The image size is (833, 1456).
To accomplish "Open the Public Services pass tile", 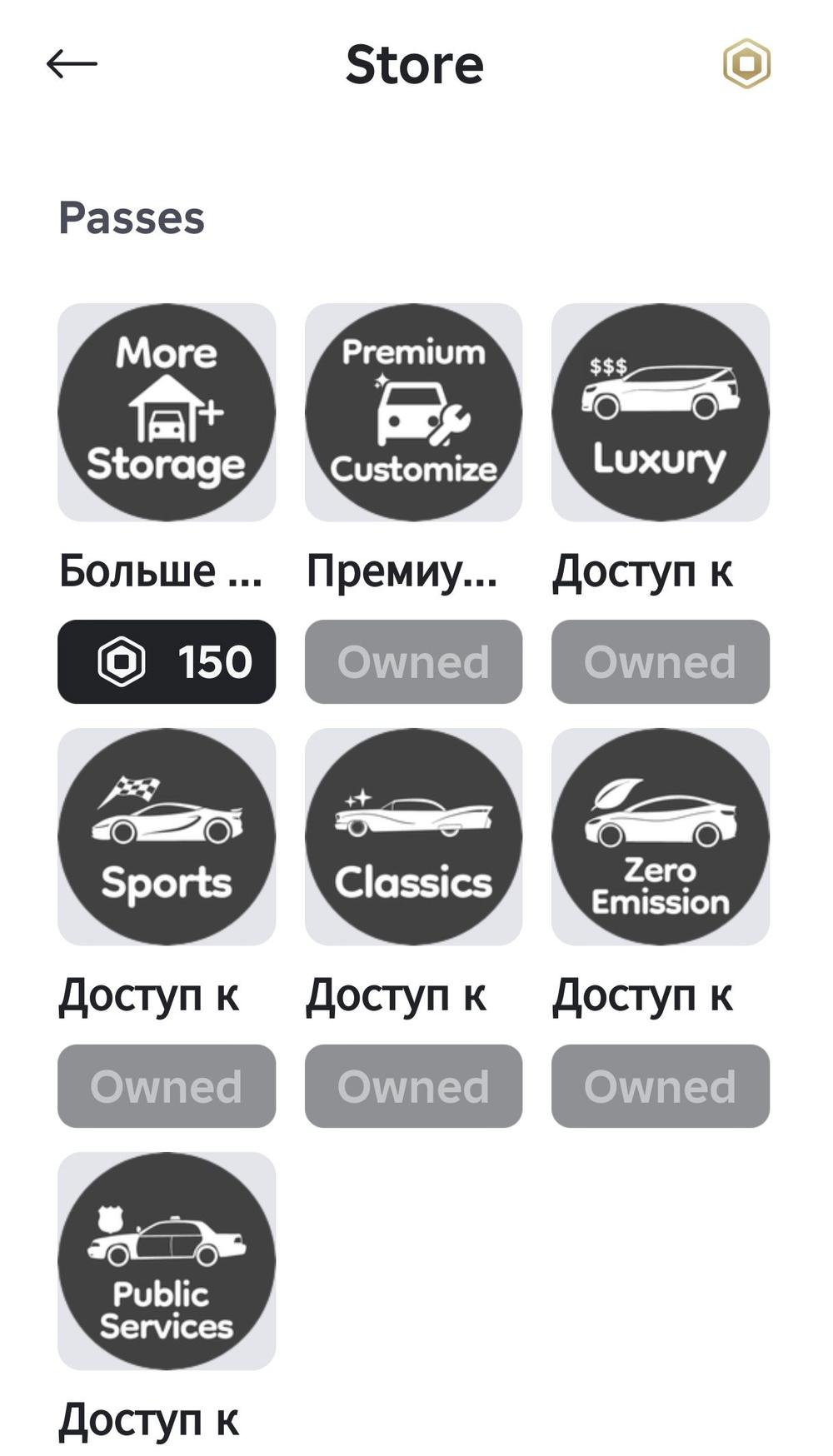I will pos(167,1261).
